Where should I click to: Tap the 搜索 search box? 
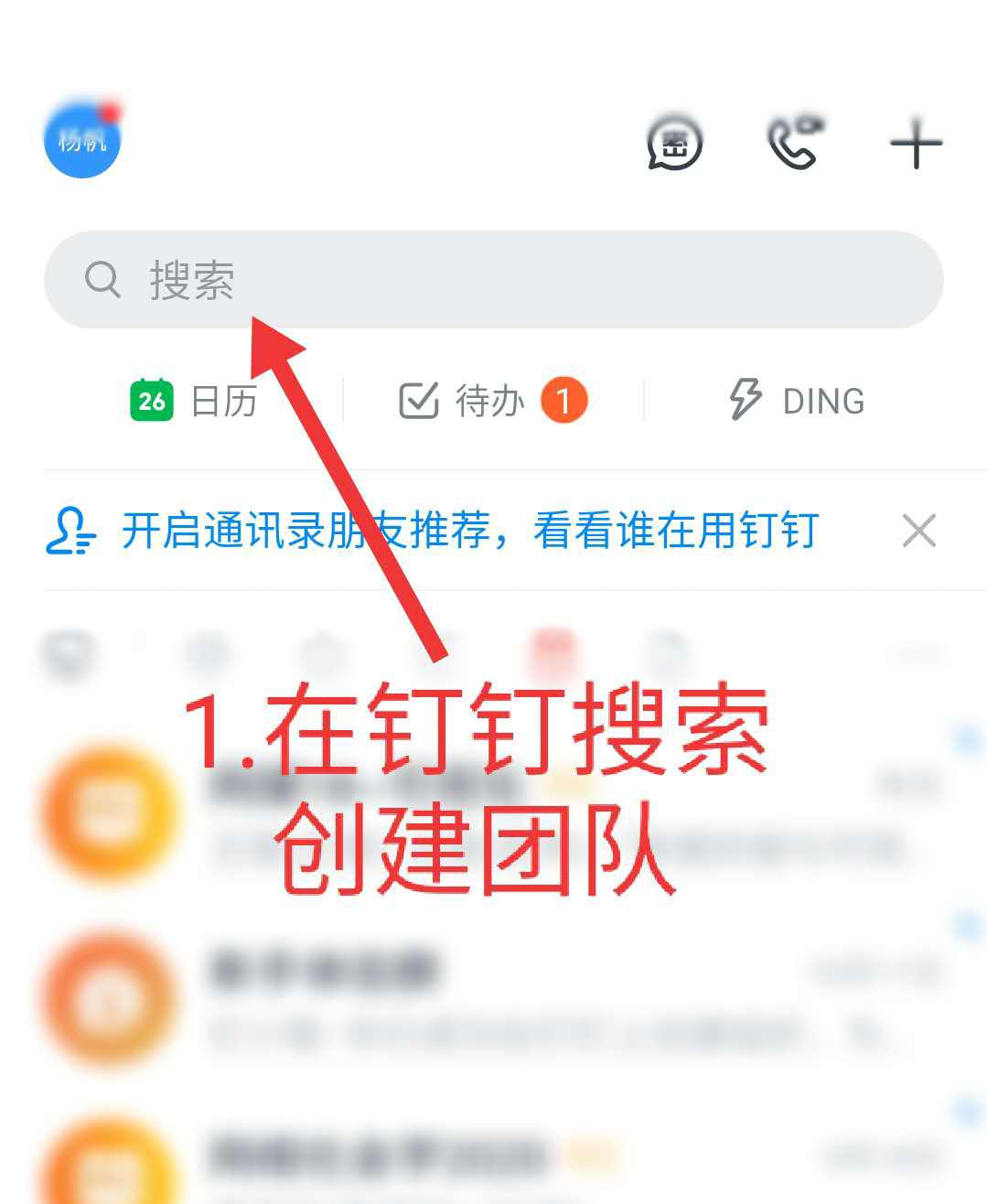[x=494, y=280]
